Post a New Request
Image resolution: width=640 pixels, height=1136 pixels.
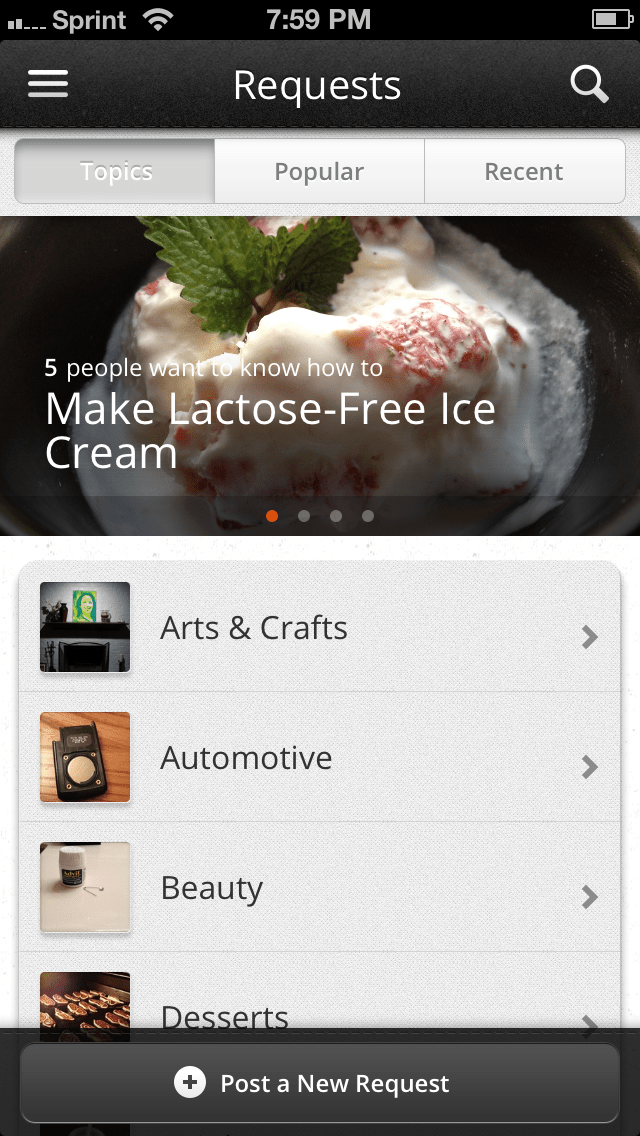pyautogui.click(x=320, y=1084)
